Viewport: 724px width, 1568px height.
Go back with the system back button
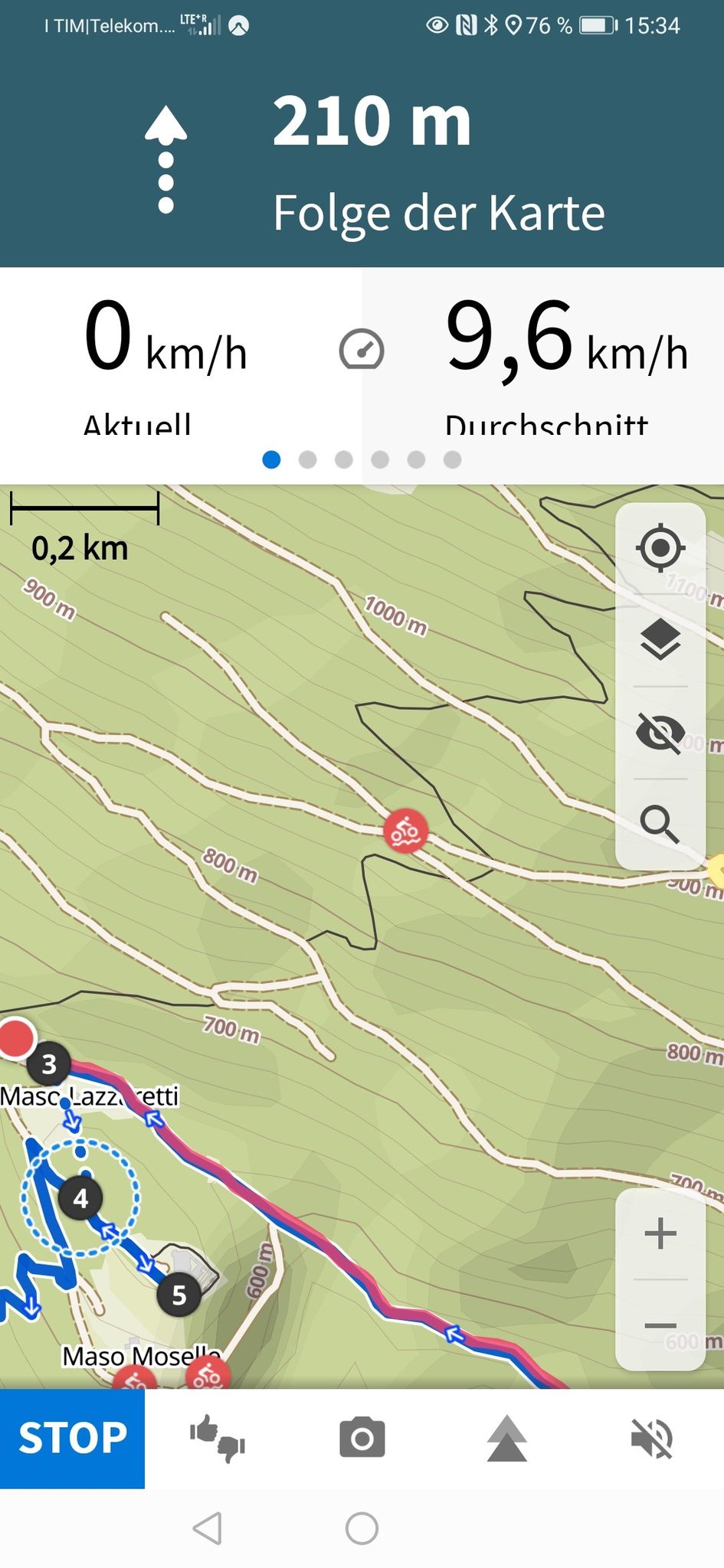coord(208,1528)
